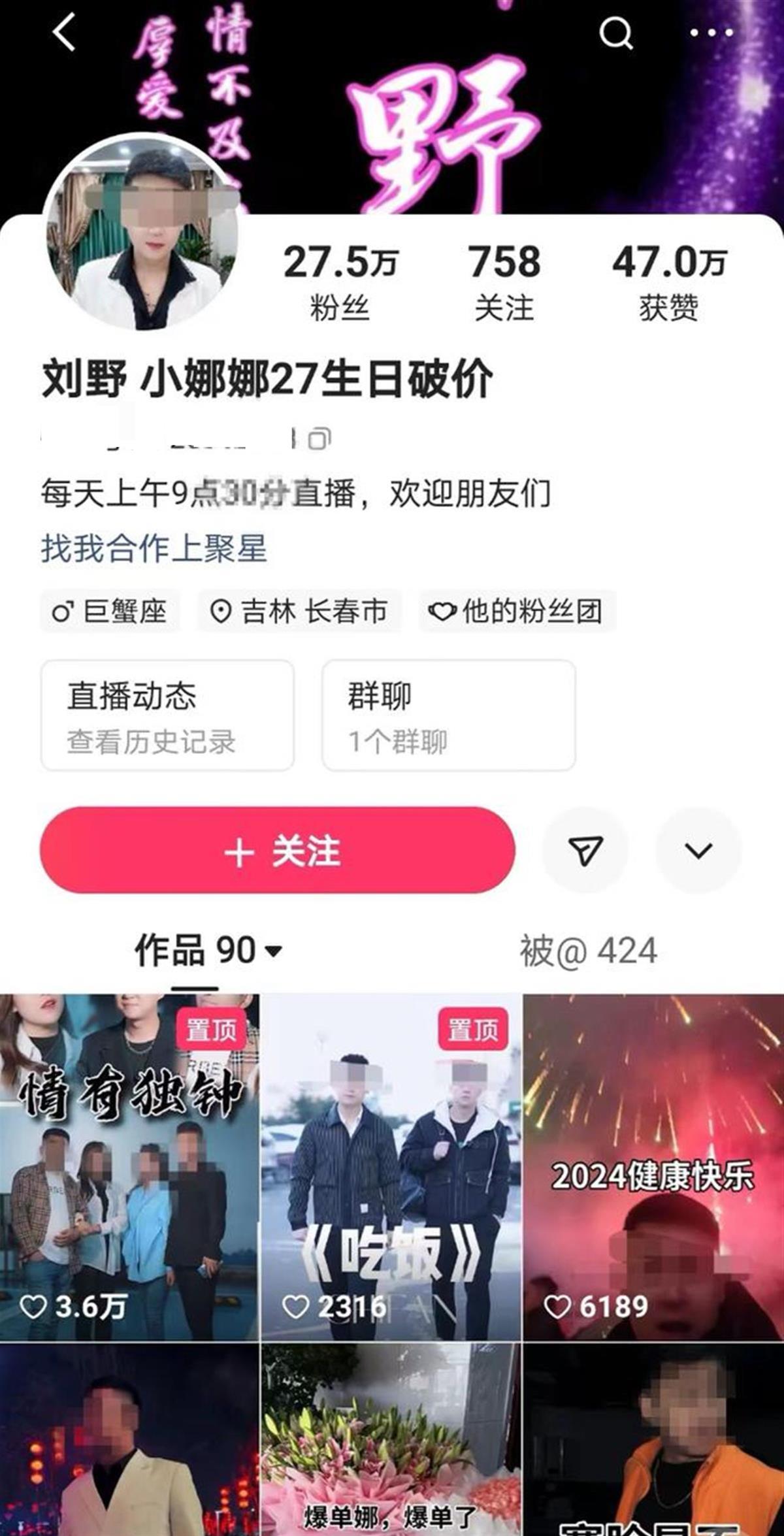
Task: Send a message via the paper-plane icon
Action: (585, 851)
